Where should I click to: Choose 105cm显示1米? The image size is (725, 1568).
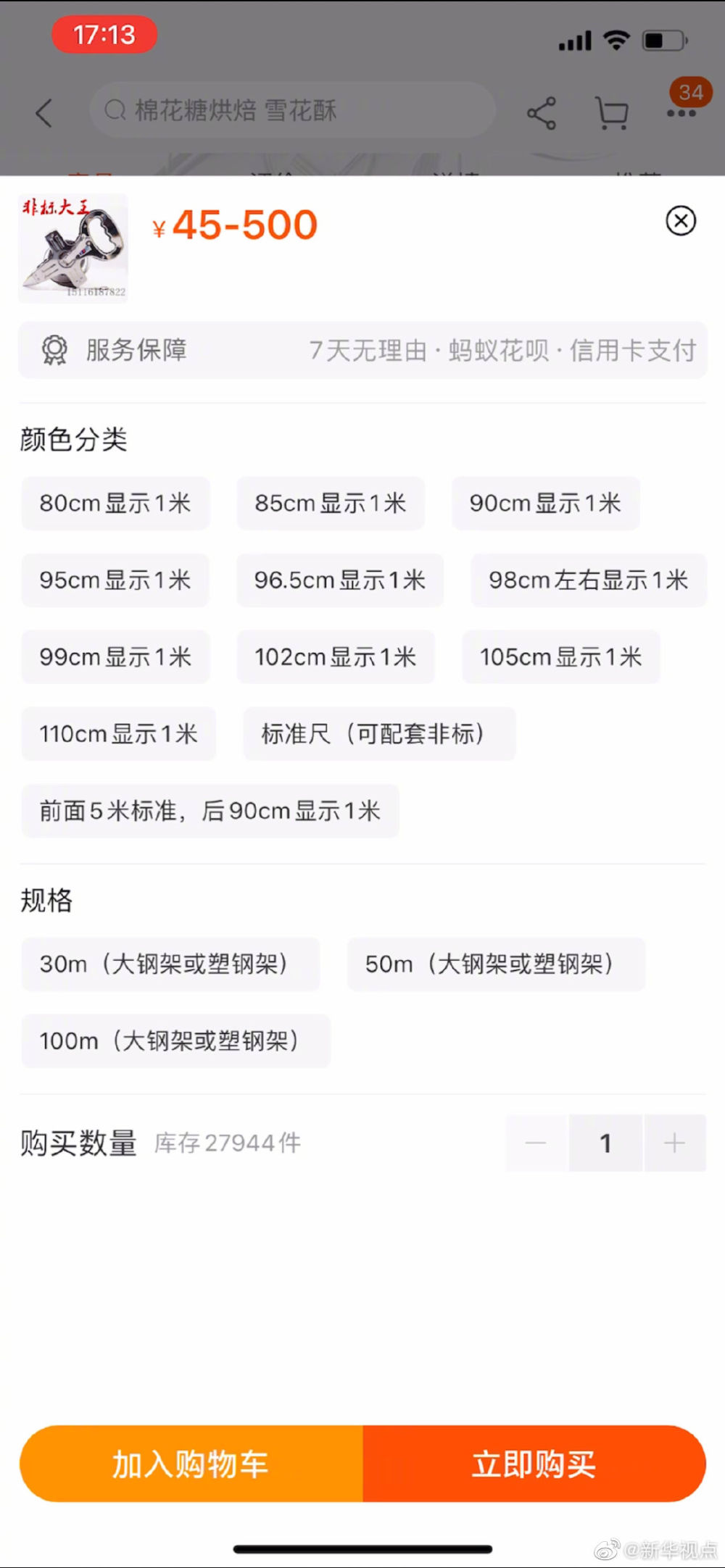point(560,656)
